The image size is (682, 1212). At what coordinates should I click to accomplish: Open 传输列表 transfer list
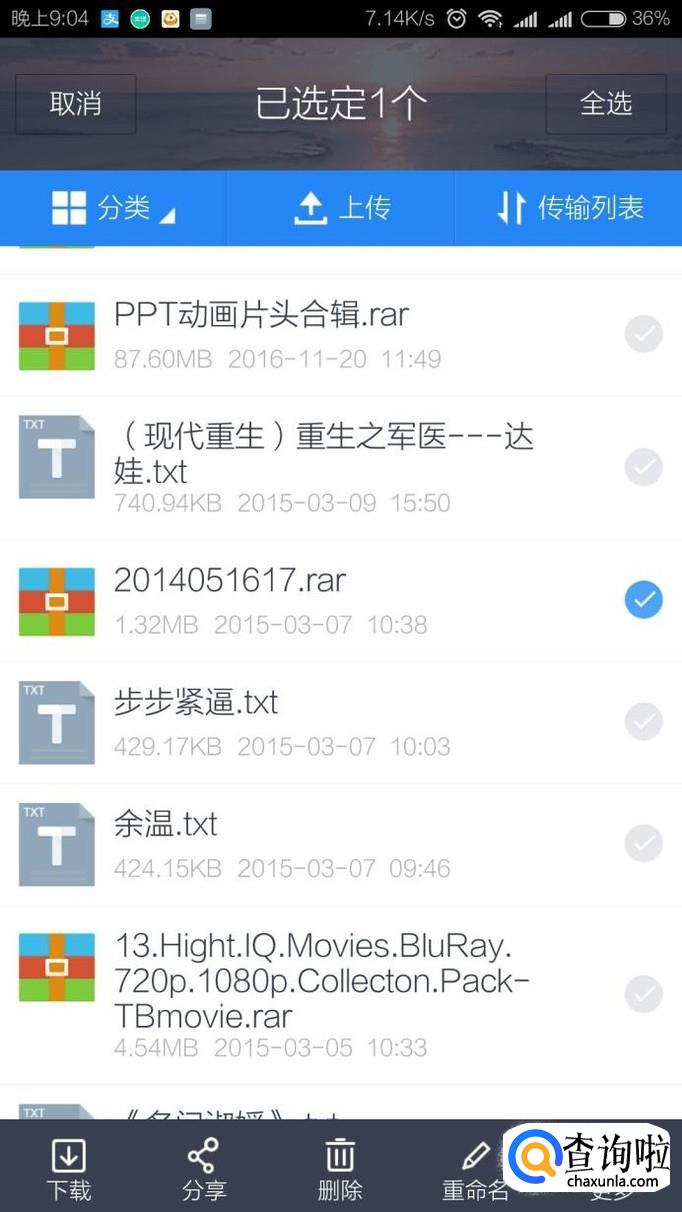569,208
